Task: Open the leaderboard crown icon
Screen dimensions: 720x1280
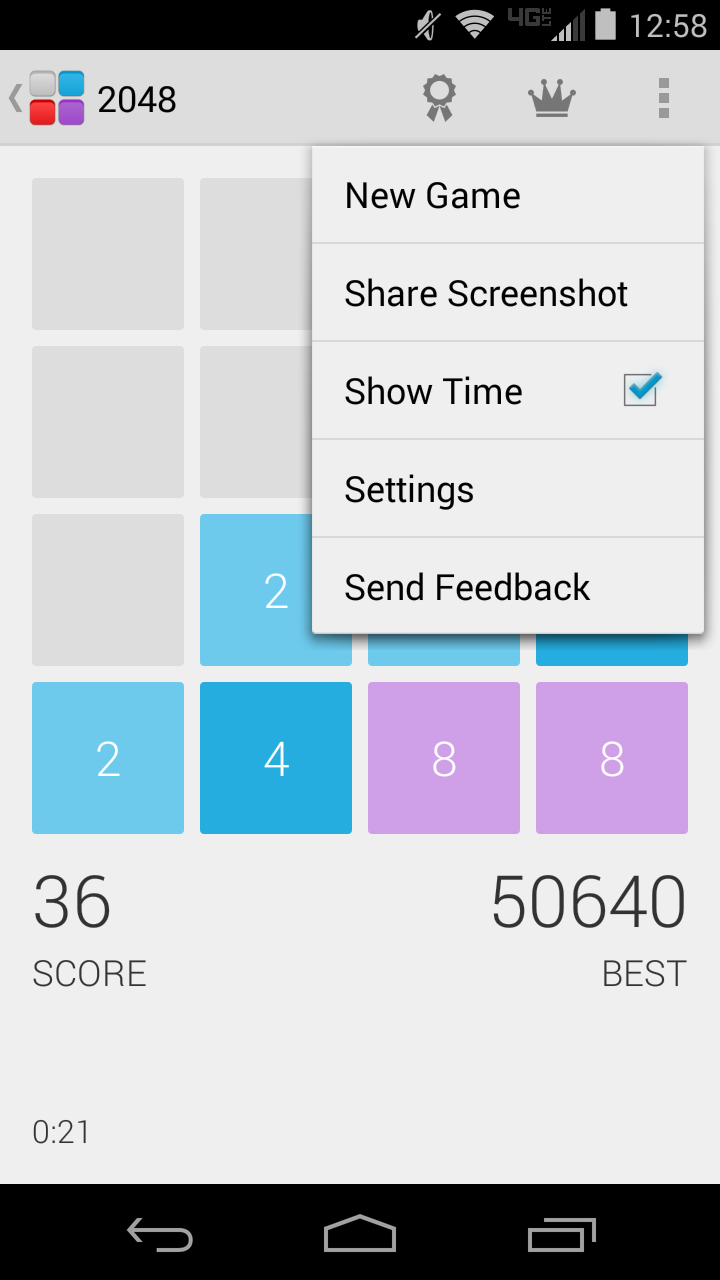Action: click(x=551, y=99)
